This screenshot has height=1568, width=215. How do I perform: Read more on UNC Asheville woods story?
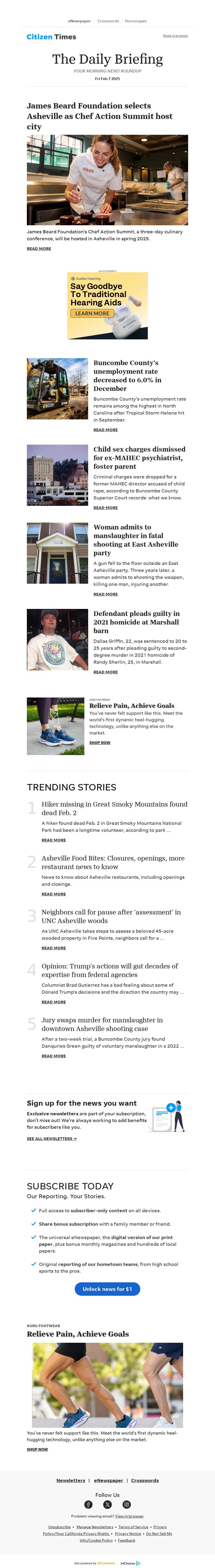pos(53,948)
